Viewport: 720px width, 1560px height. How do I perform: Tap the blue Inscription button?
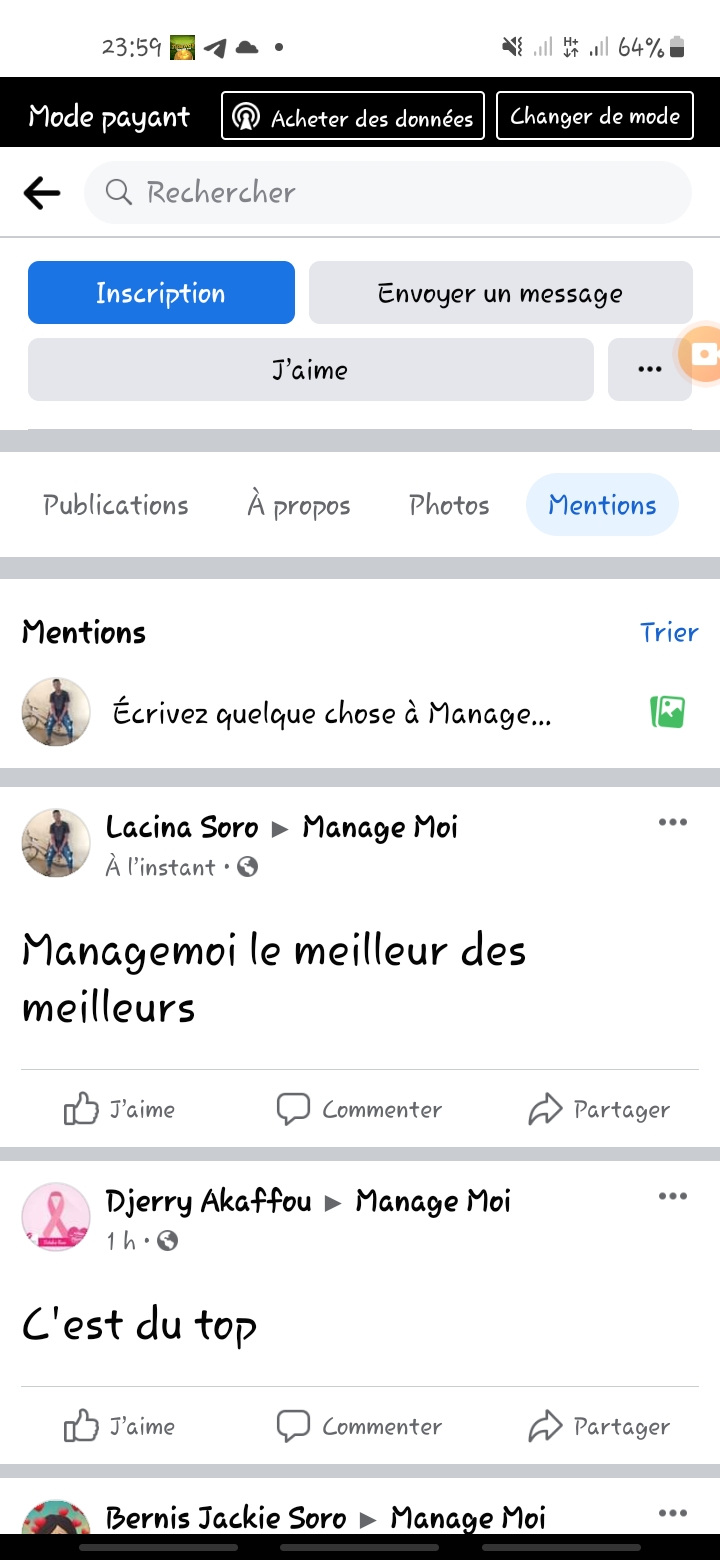pyautogui.click(x=161, y=293)
